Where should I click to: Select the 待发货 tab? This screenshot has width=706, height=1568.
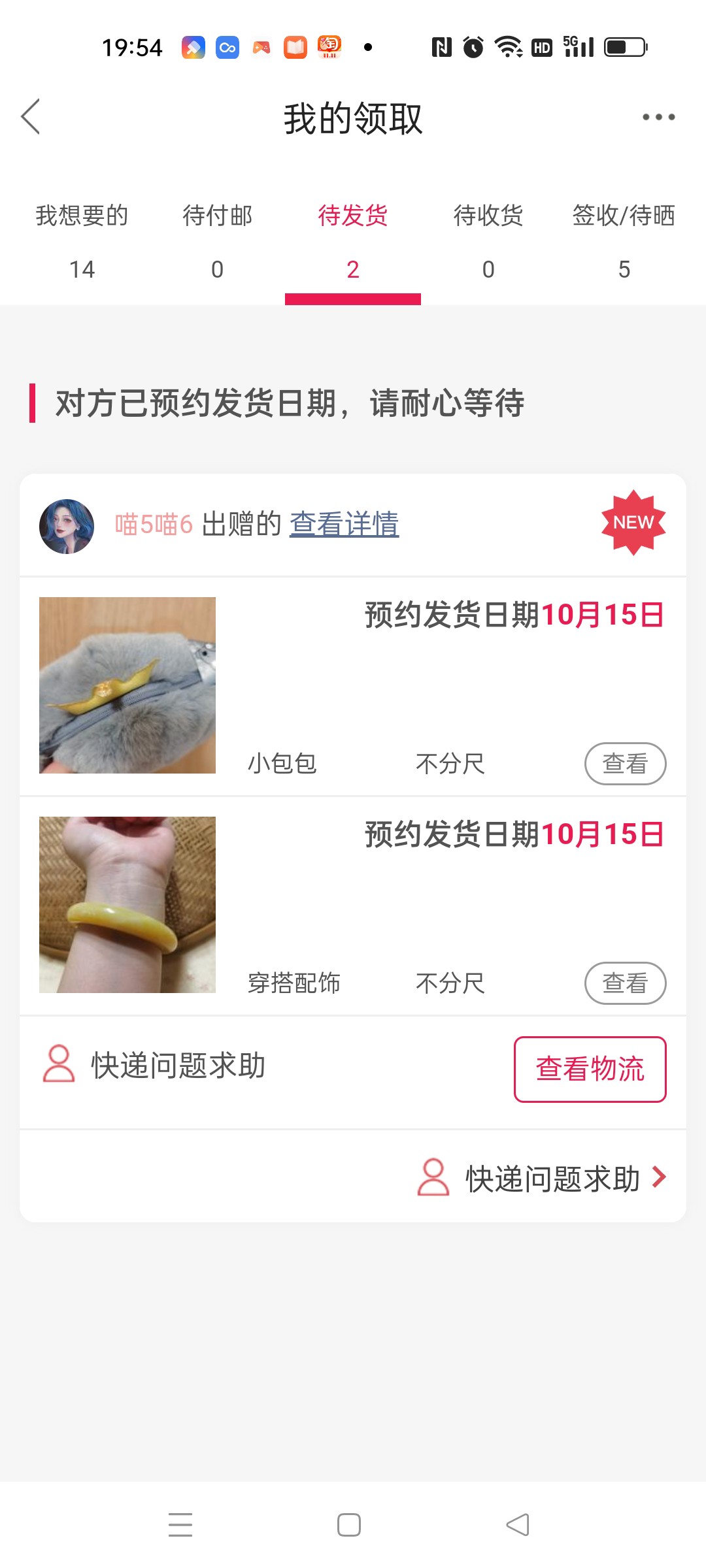click(x=353, y=240)
